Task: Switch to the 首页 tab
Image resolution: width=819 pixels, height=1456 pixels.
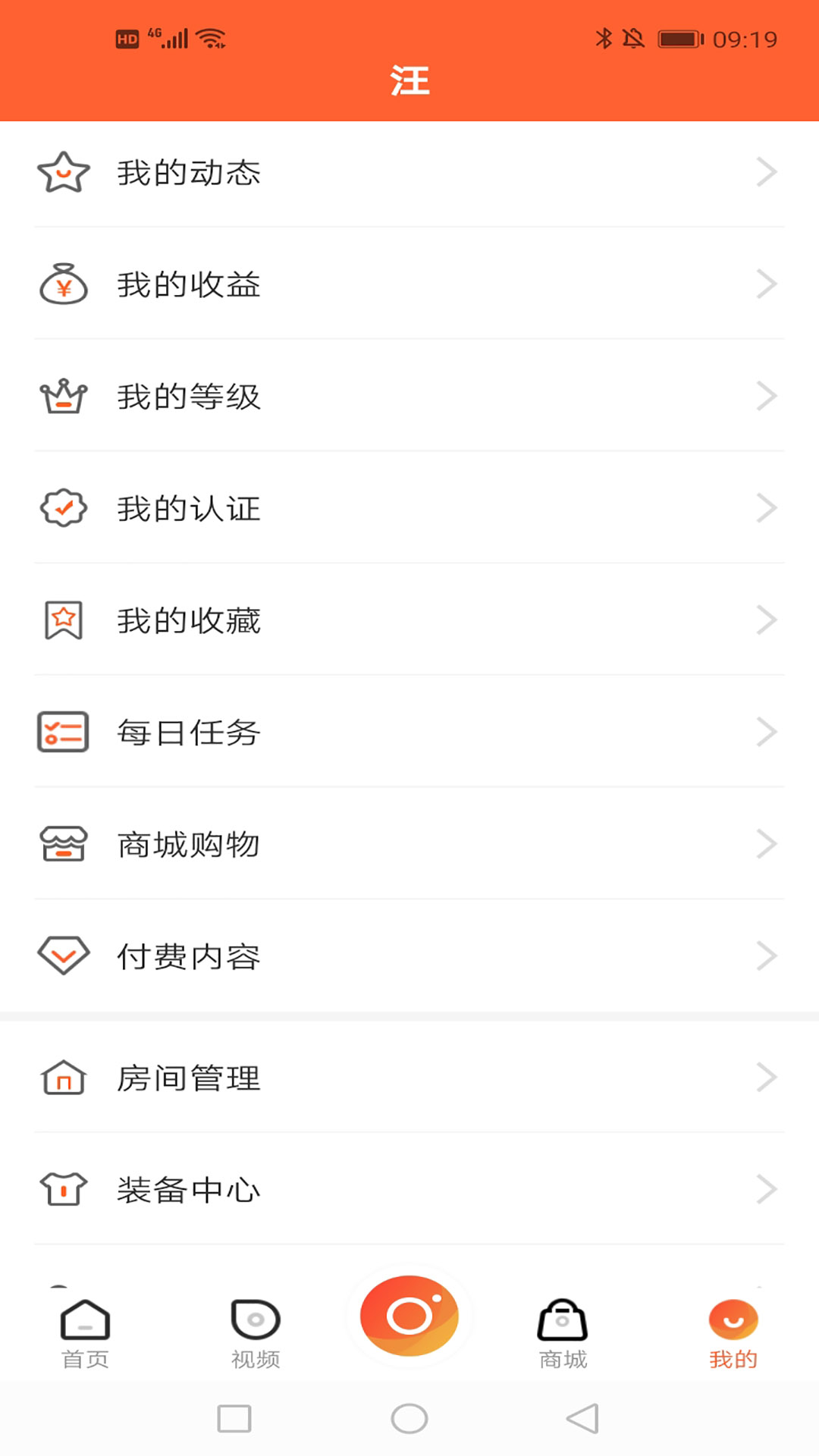Action: click(85, 1334)
